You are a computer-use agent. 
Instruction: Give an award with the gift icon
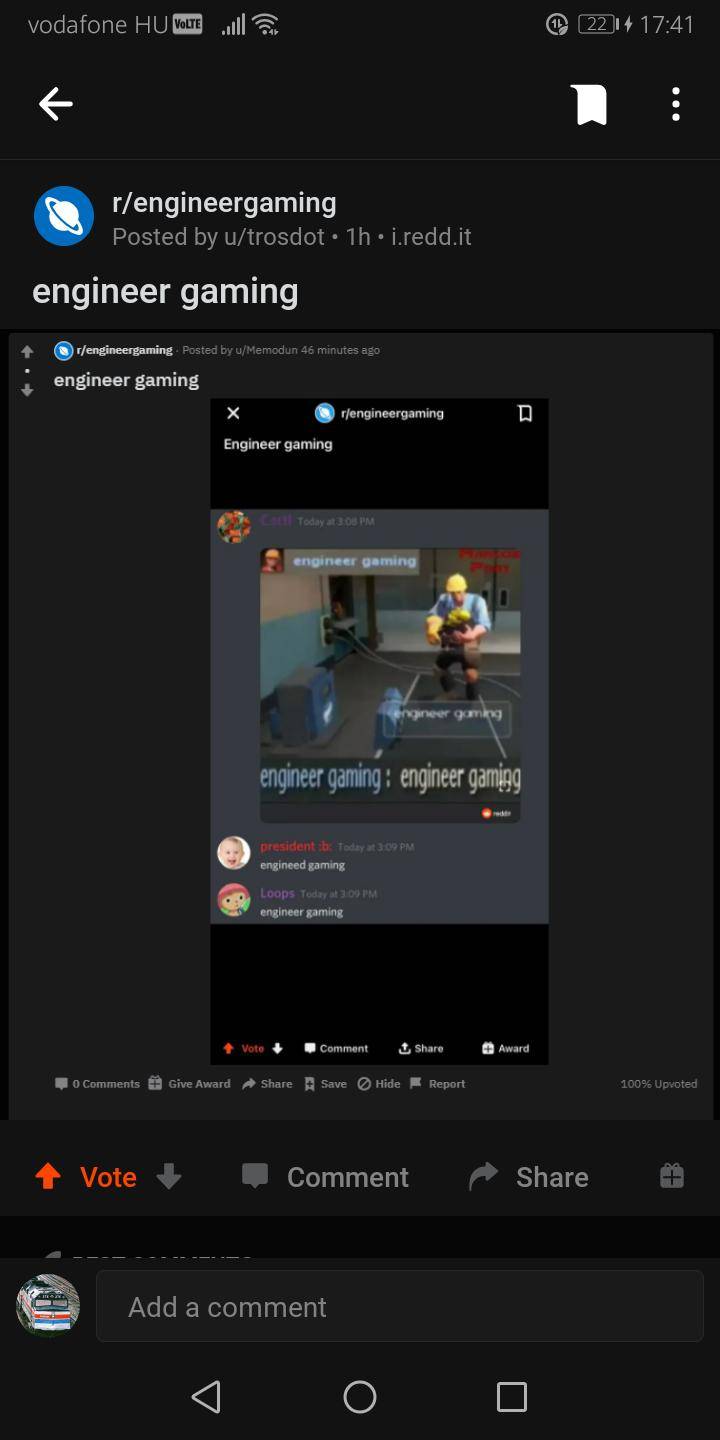pyautogui.click(x=671, y=1176)
